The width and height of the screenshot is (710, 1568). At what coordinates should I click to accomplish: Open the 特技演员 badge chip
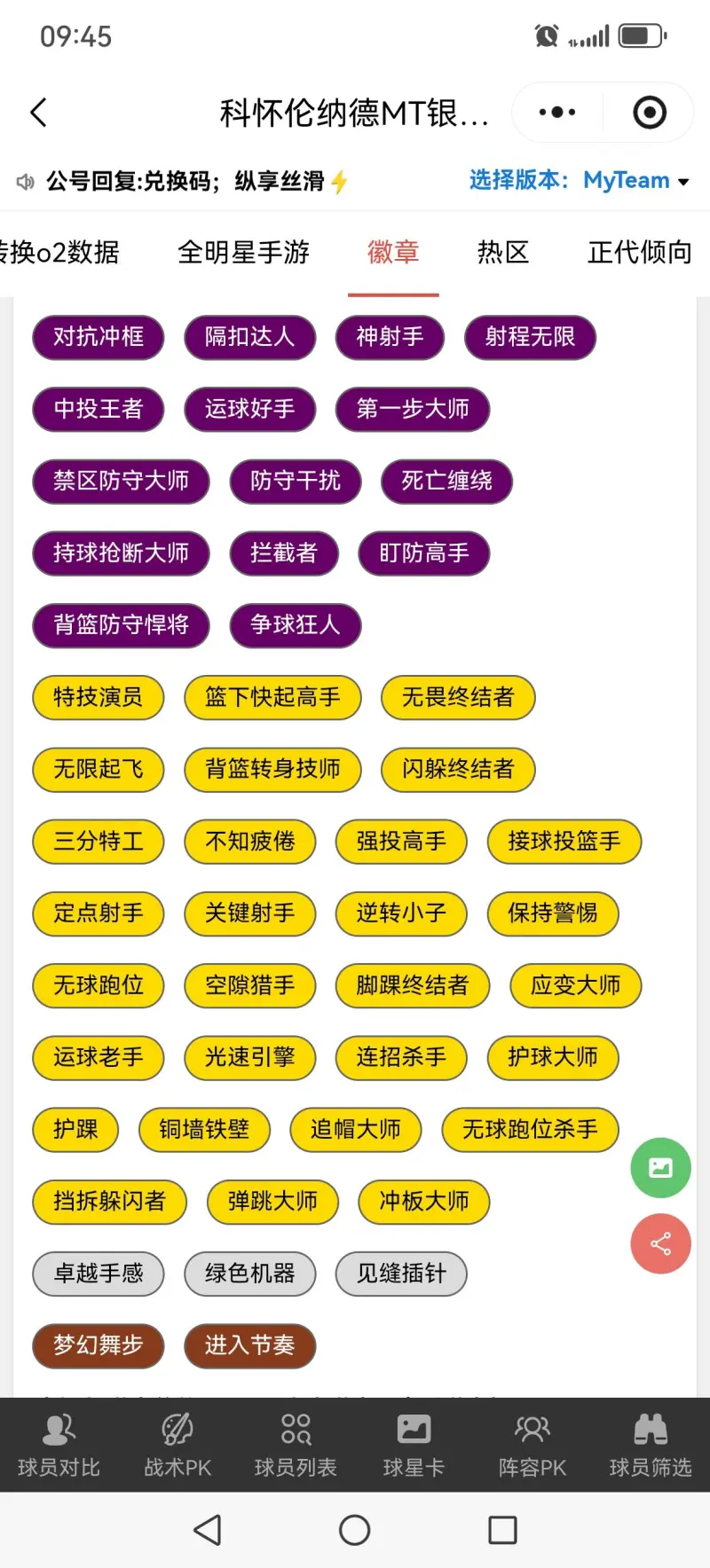click(x=99, y=697)
